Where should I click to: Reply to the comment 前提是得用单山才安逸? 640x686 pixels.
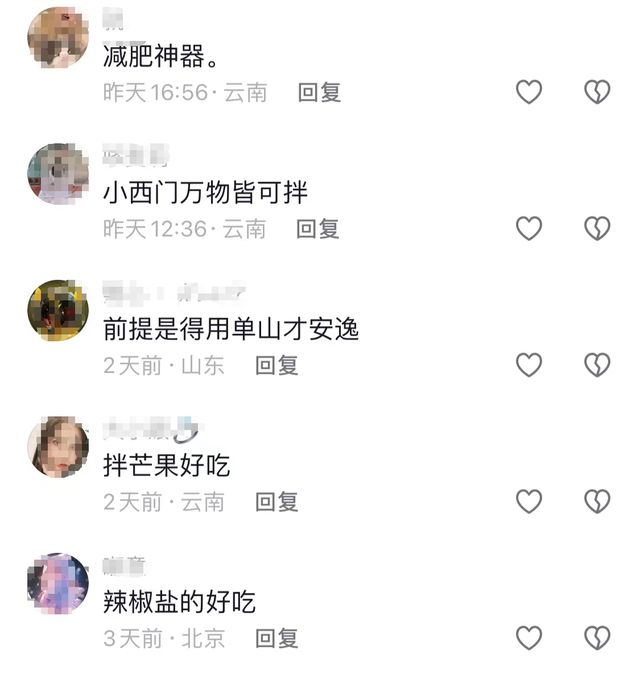click(277, 365)
